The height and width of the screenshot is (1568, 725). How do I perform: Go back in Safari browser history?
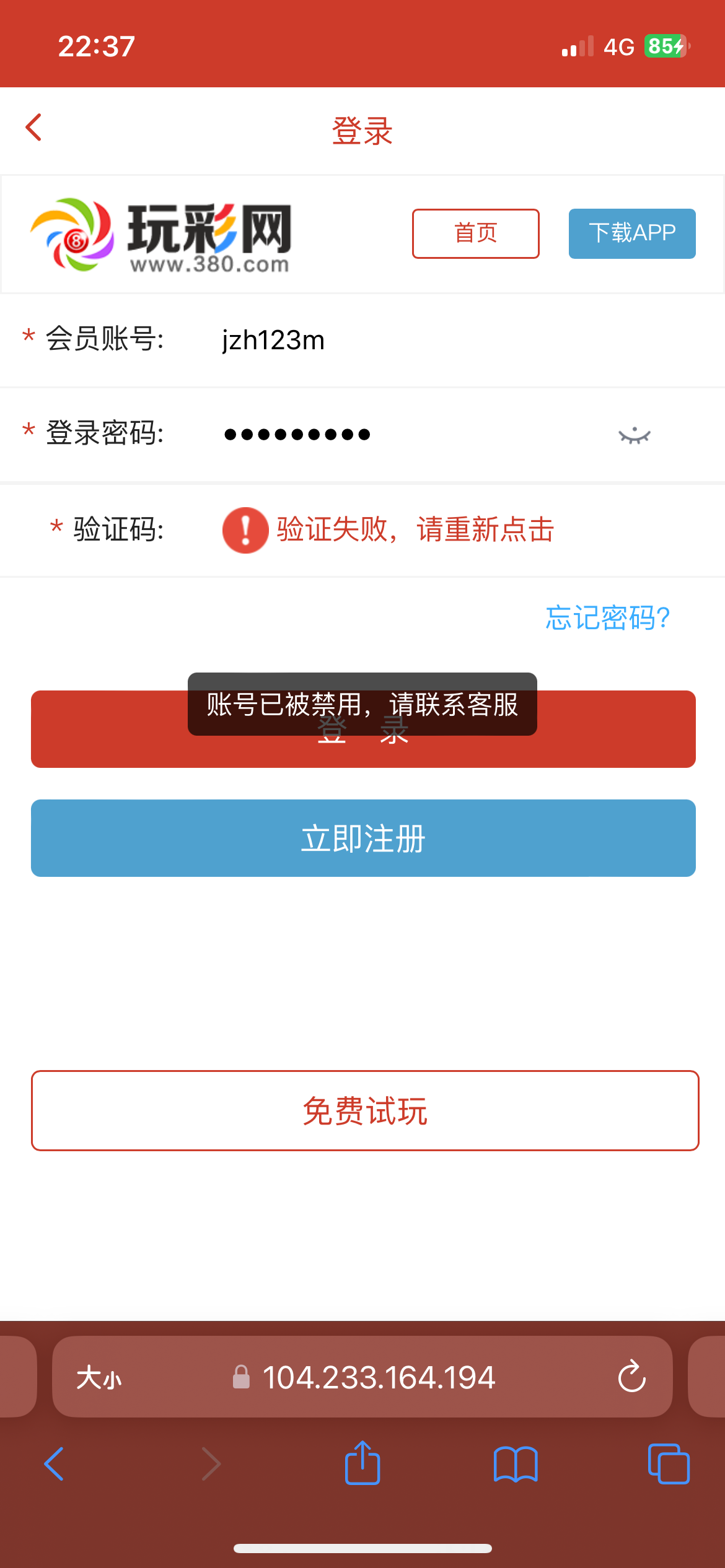pyautogui.click(x=55, y=1464)
